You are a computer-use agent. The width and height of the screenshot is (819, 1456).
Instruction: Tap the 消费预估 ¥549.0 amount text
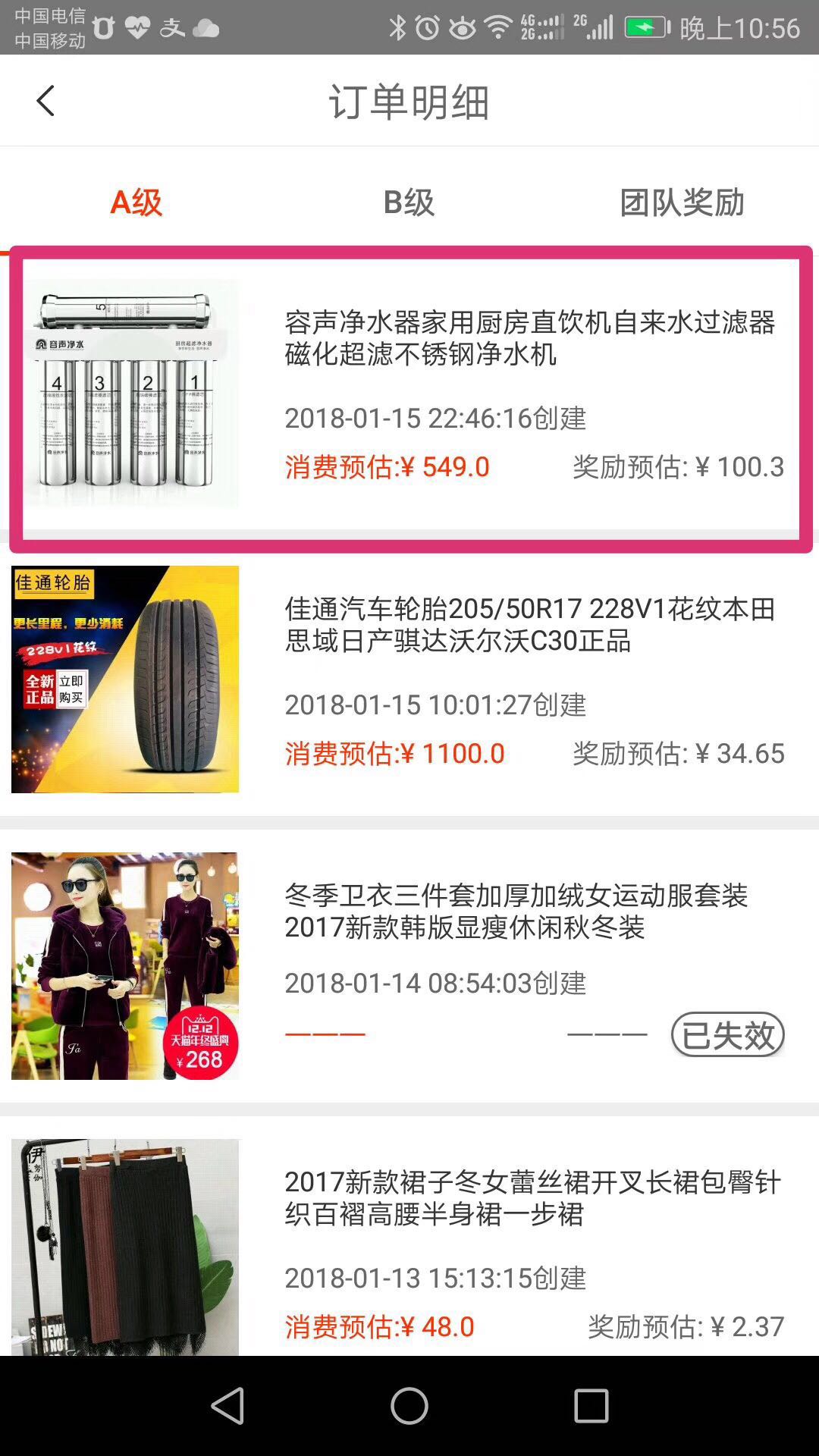(x=387, y=466)
